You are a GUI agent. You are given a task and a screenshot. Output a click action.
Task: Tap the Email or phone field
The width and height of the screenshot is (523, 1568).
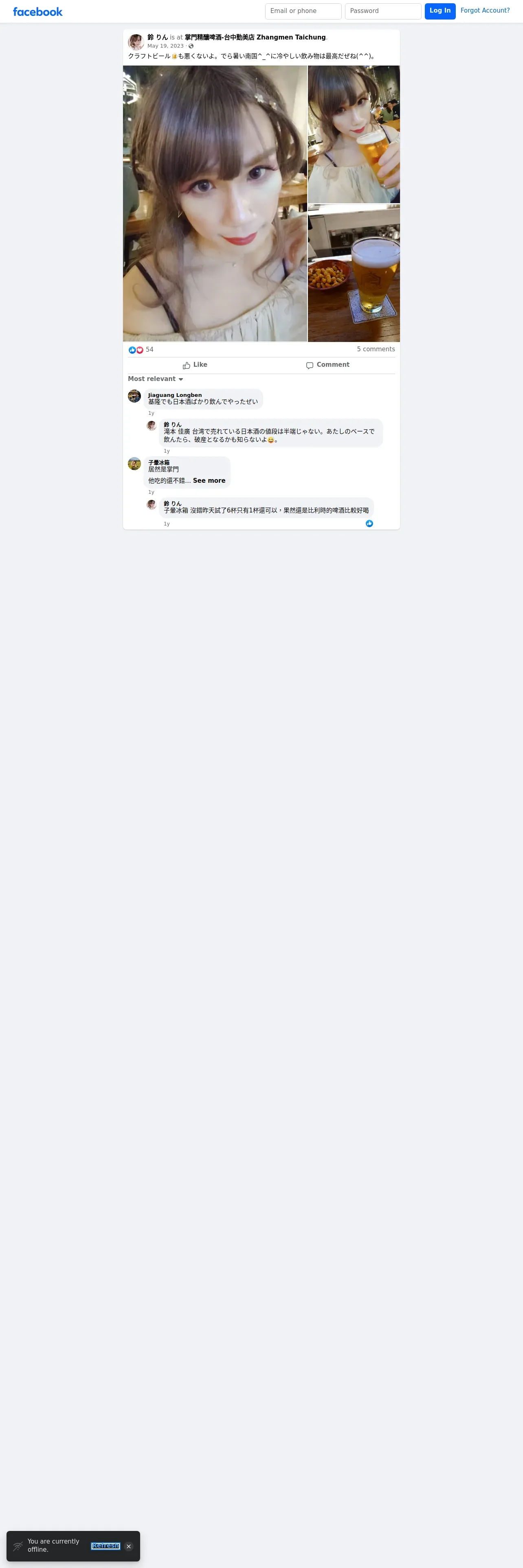[303, 11]
